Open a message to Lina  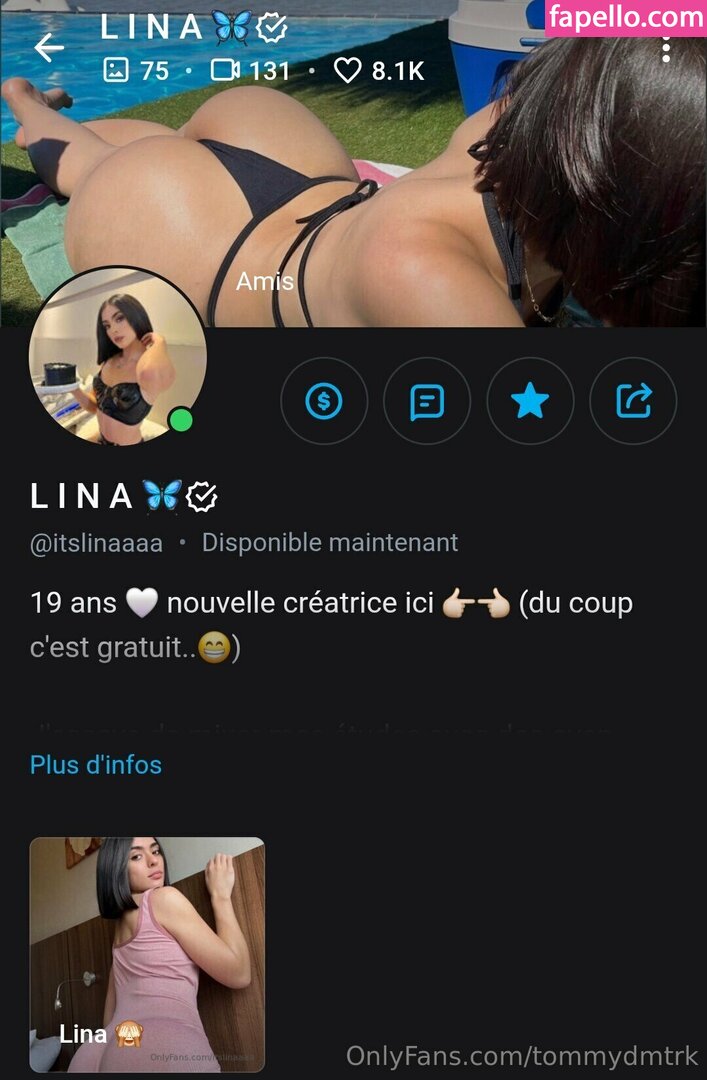pos(427,401)
